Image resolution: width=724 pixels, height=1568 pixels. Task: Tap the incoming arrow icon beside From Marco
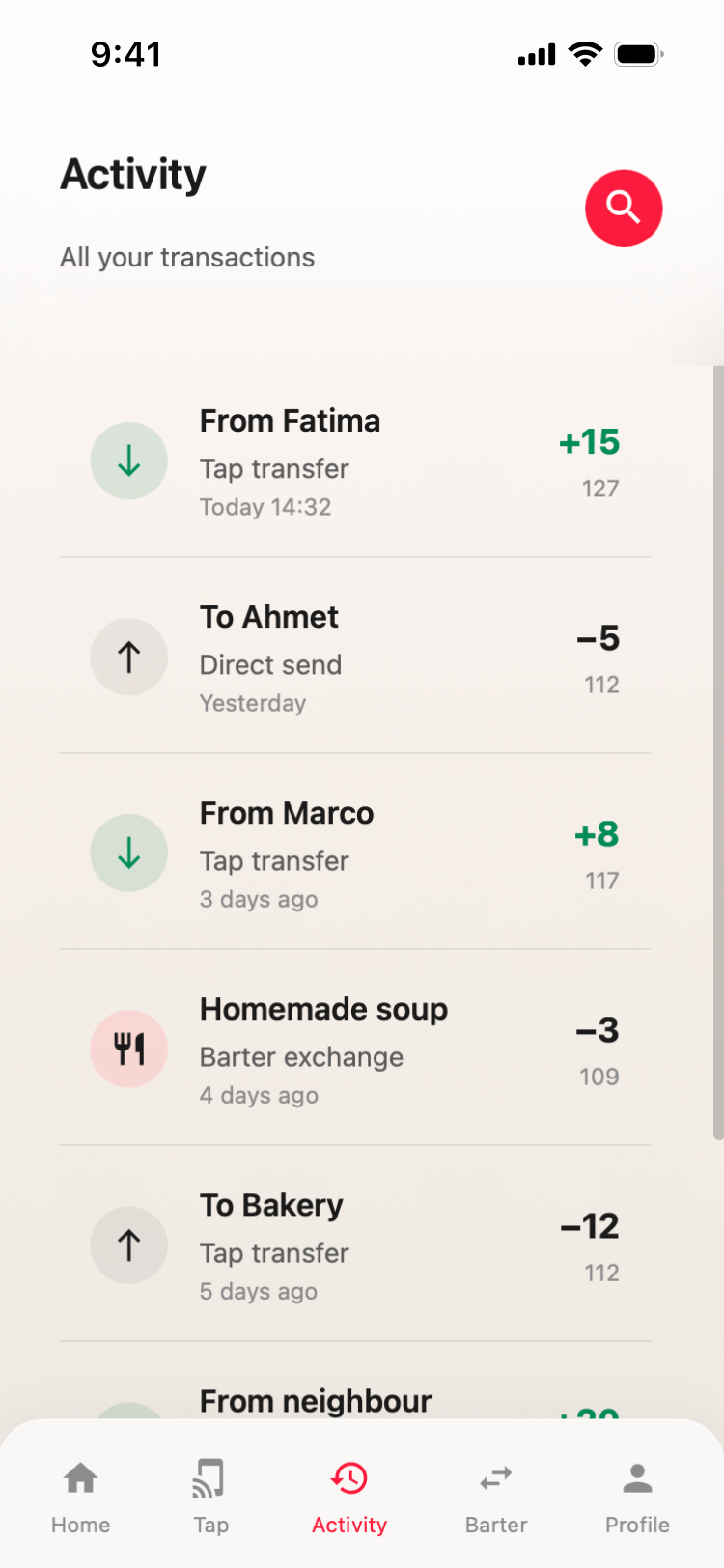tap(128, 853)
